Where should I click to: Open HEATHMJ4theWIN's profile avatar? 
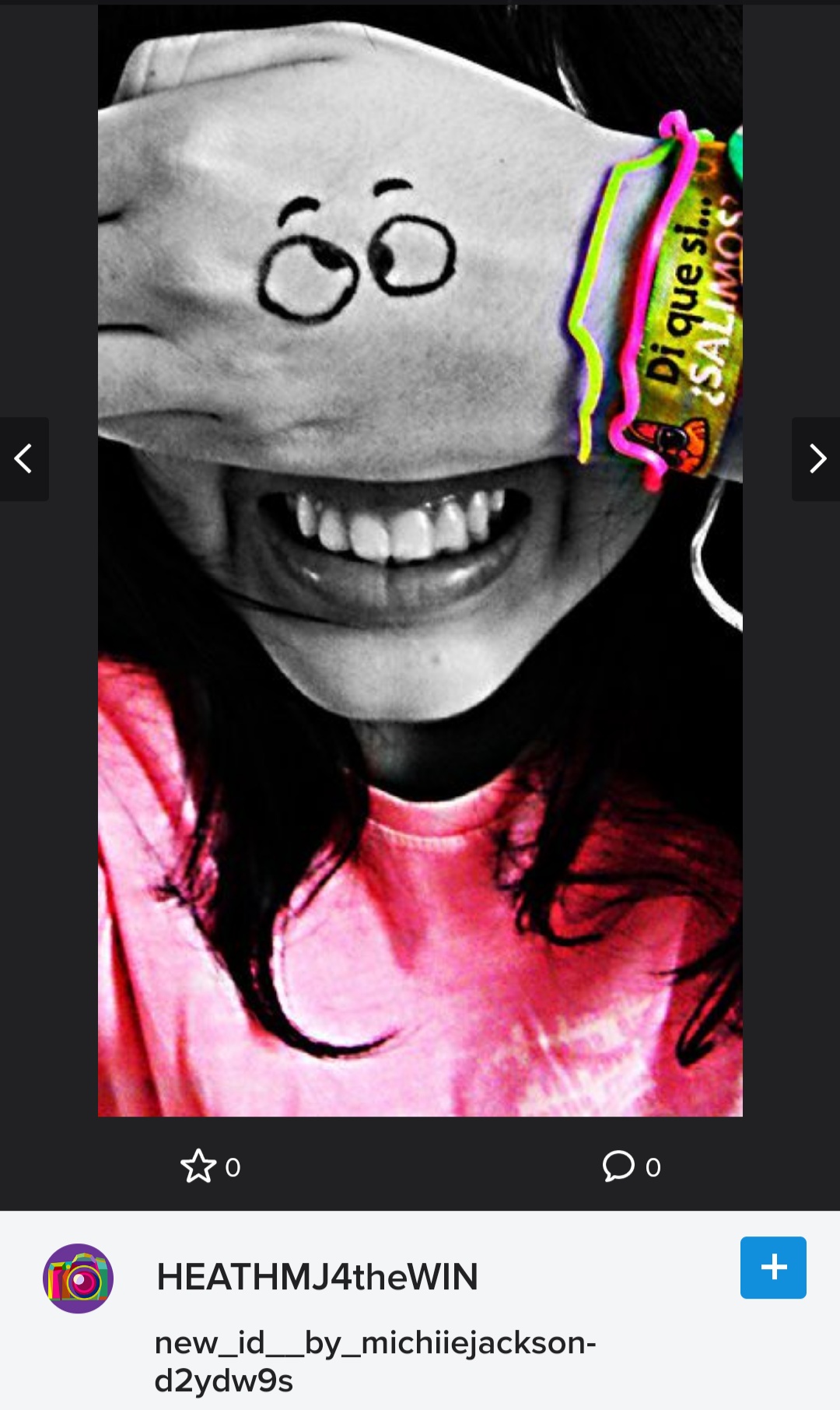point(78,1278)
